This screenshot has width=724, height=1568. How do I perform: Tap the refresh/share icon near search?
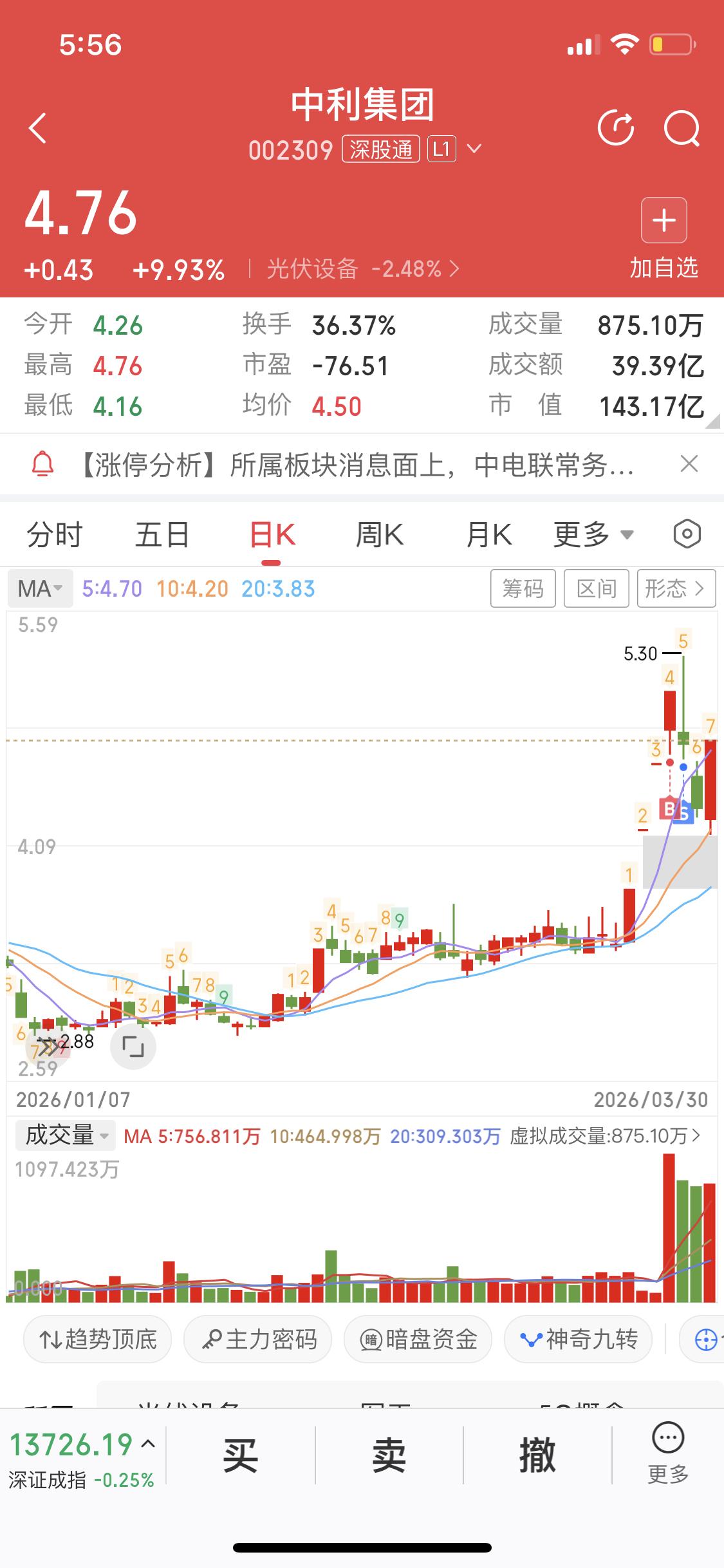pos(616,128)
